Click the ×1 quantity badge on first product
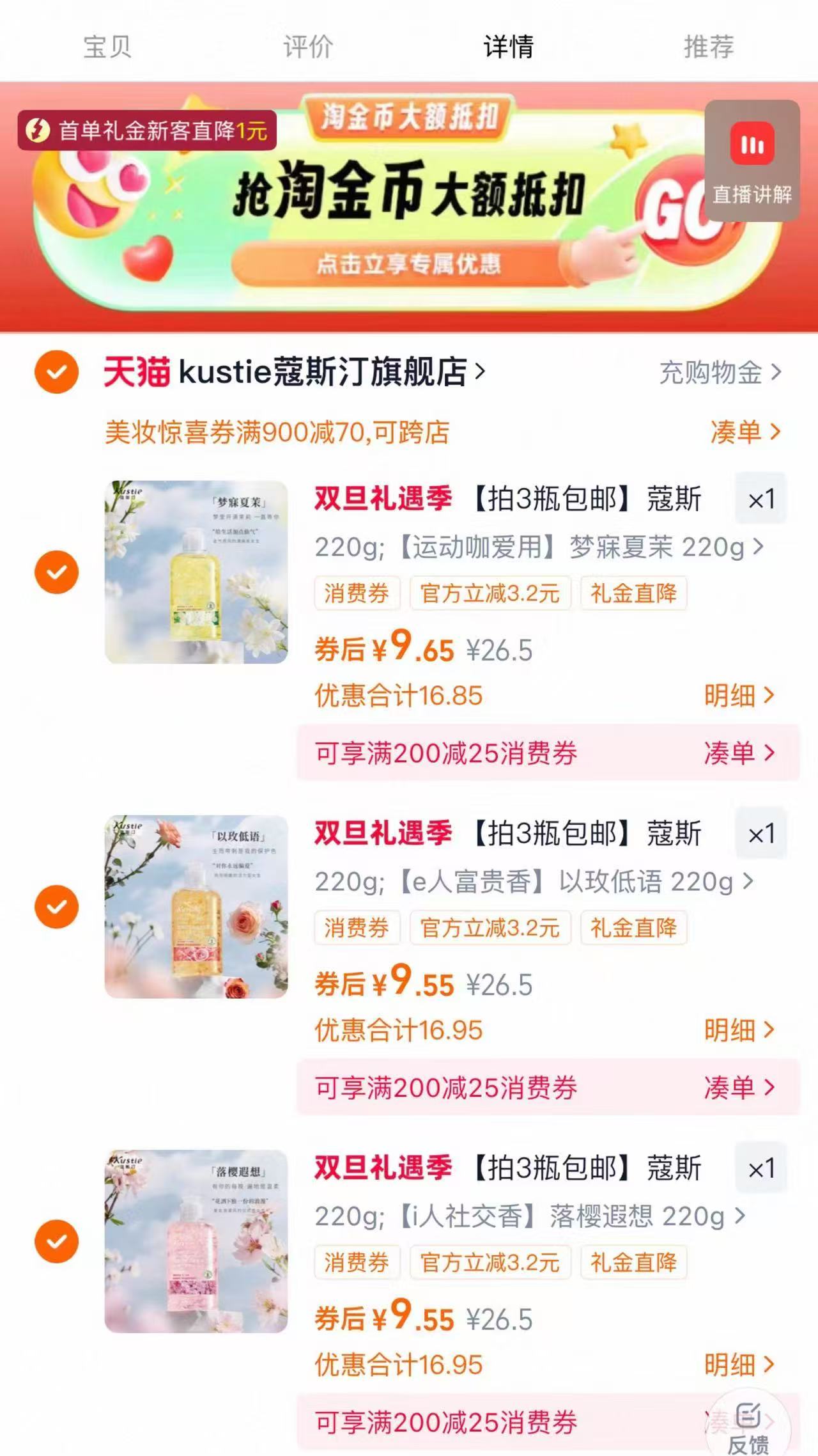Image resolution: width=818 pixels, height=1456 pixels. [762, 499]
